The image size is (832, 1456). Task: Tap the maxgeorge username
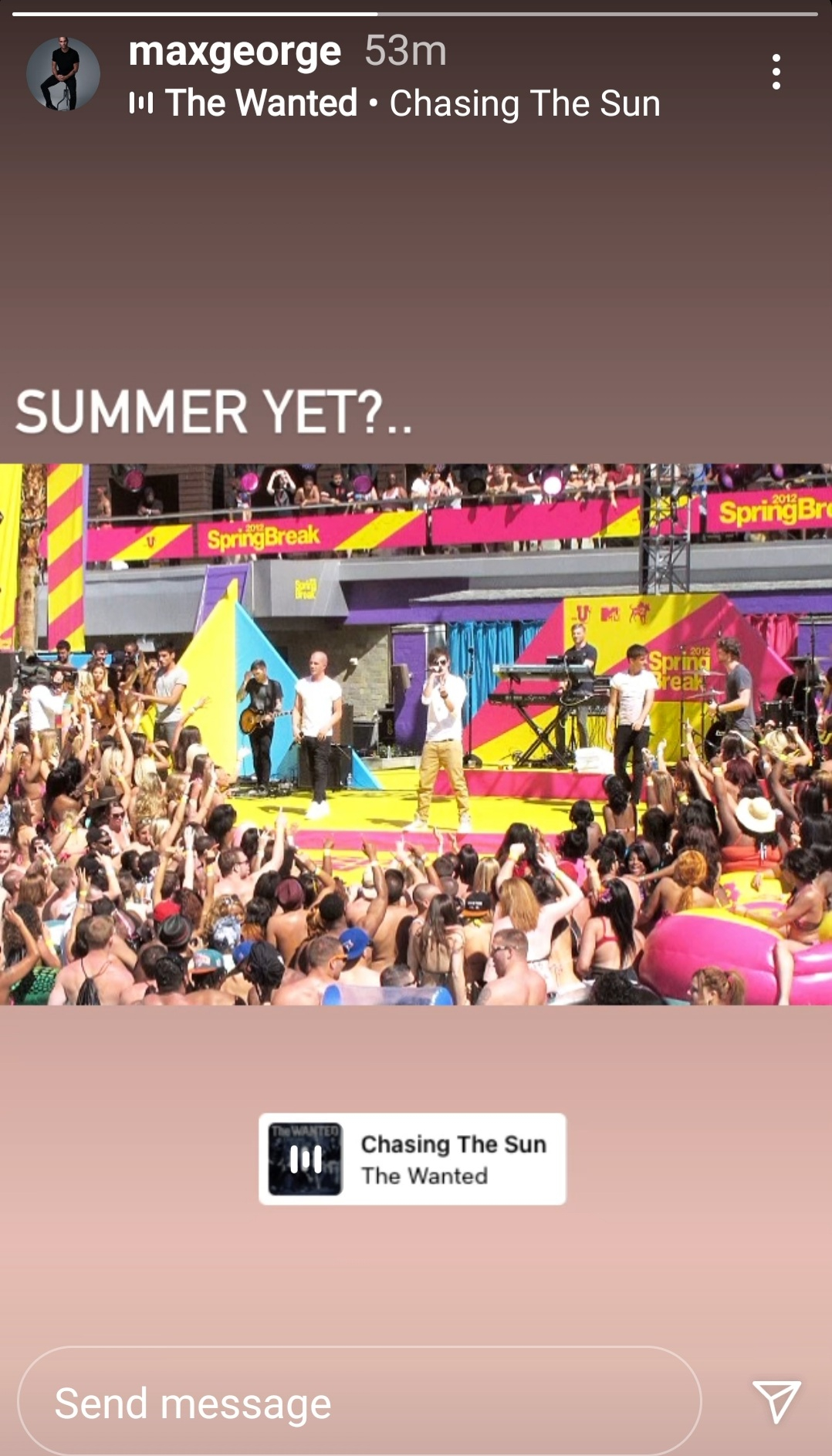(x=235, y=51)
